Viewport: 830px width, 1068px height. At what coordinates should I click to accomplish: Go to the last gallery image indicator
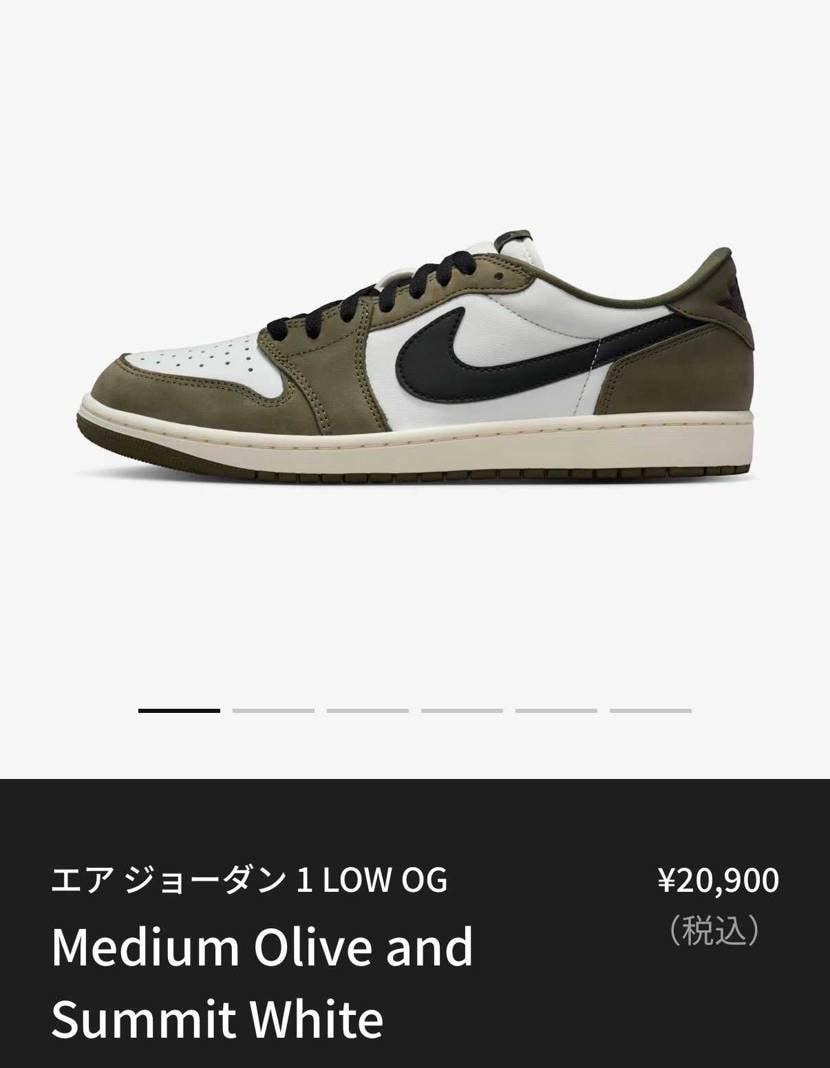click(x=650, y=711)
